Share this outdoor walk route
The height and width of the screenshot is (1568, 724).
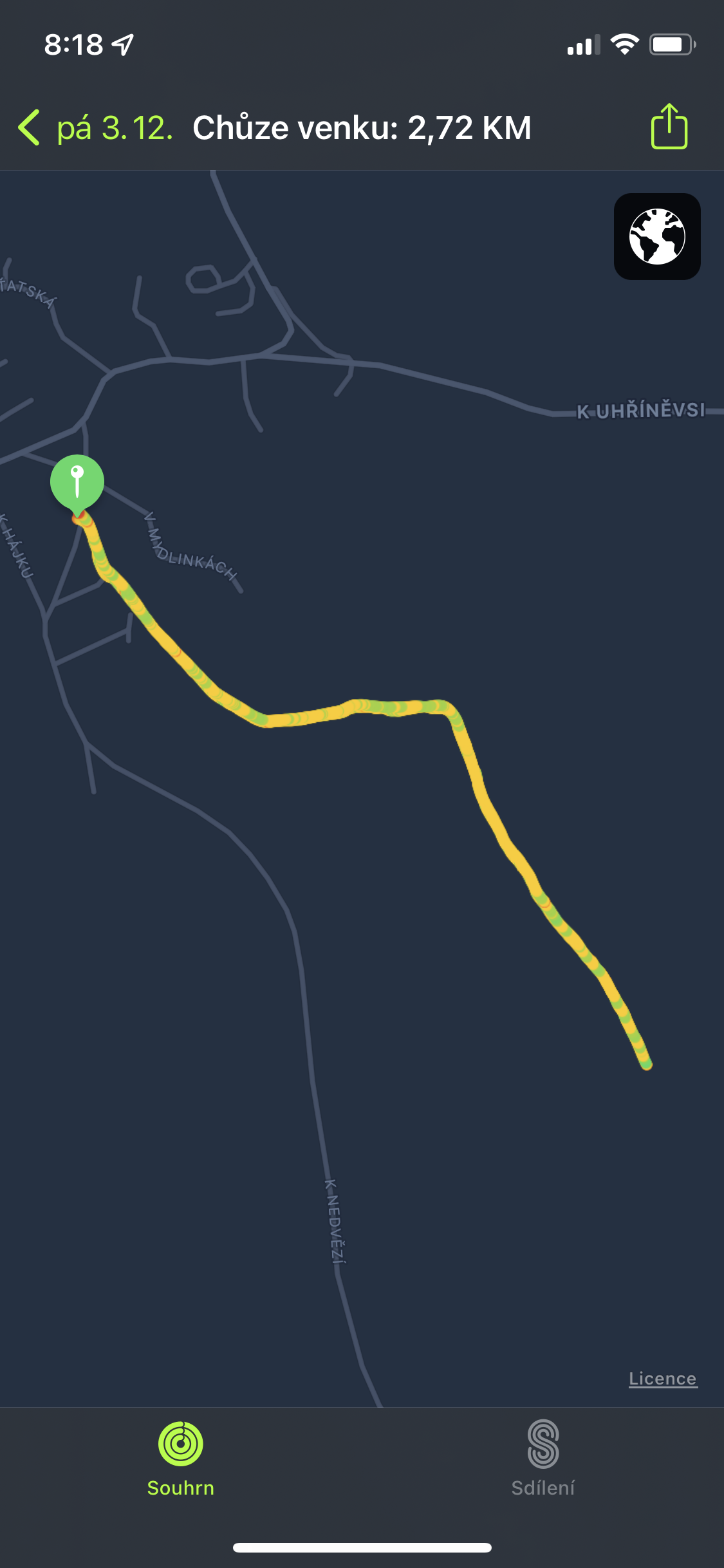click(x=669, y=127)
